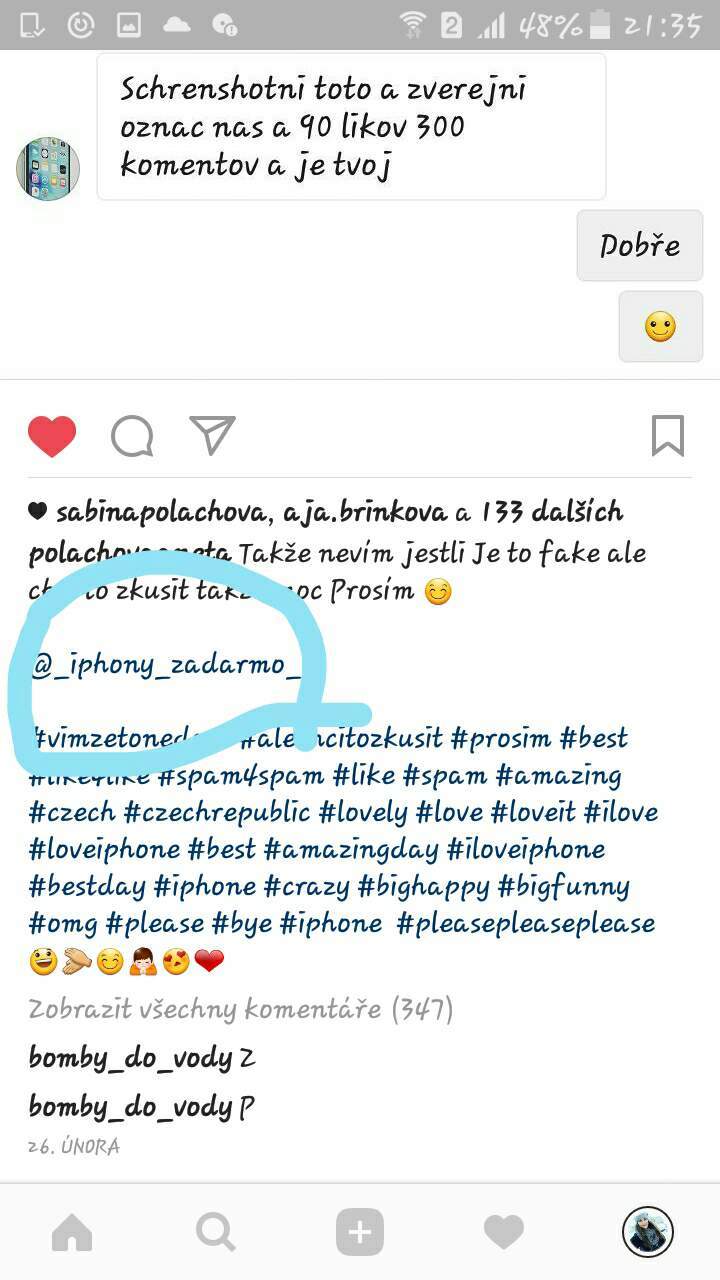Open the @_iphony_zadarmo_ mention
The width and height of the screenshot is (720, 1280).
coord(165,666)
